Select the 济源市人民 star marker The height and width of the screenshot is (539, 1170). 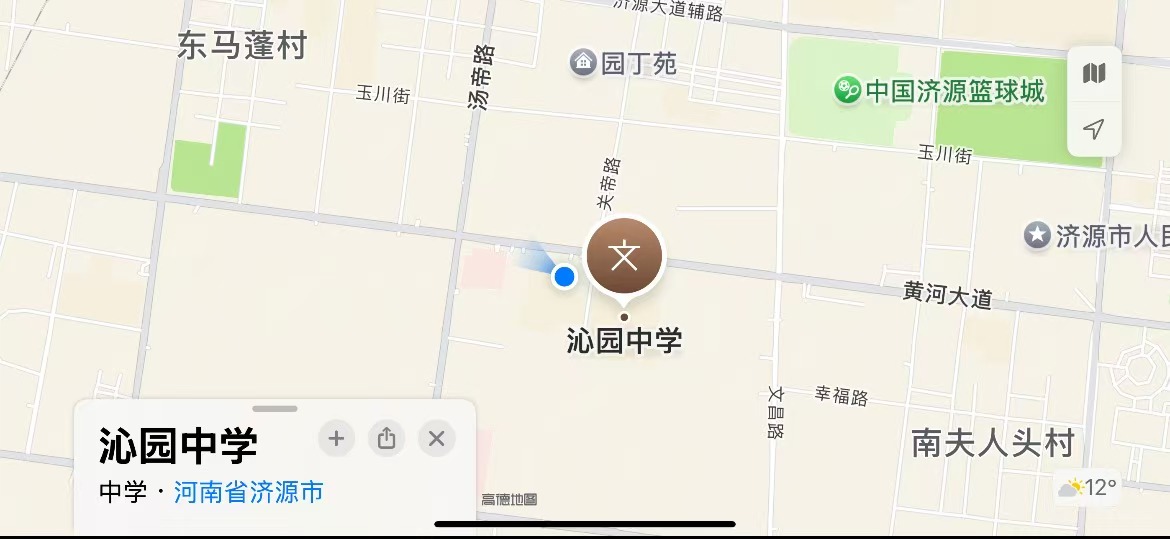point(1038,236)
